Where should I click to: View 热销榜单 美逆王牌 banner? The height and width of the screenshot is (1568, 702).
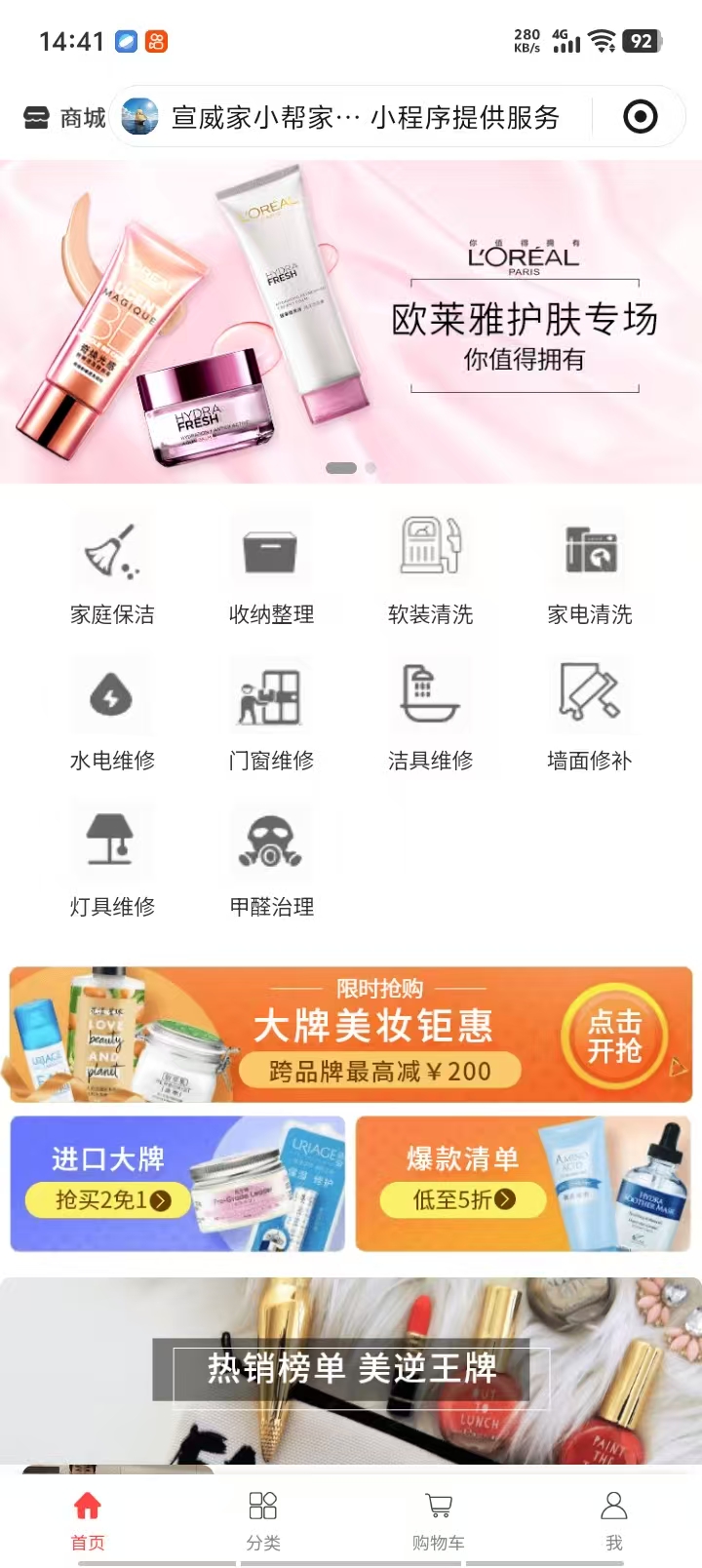click(x=351, y=1369)
